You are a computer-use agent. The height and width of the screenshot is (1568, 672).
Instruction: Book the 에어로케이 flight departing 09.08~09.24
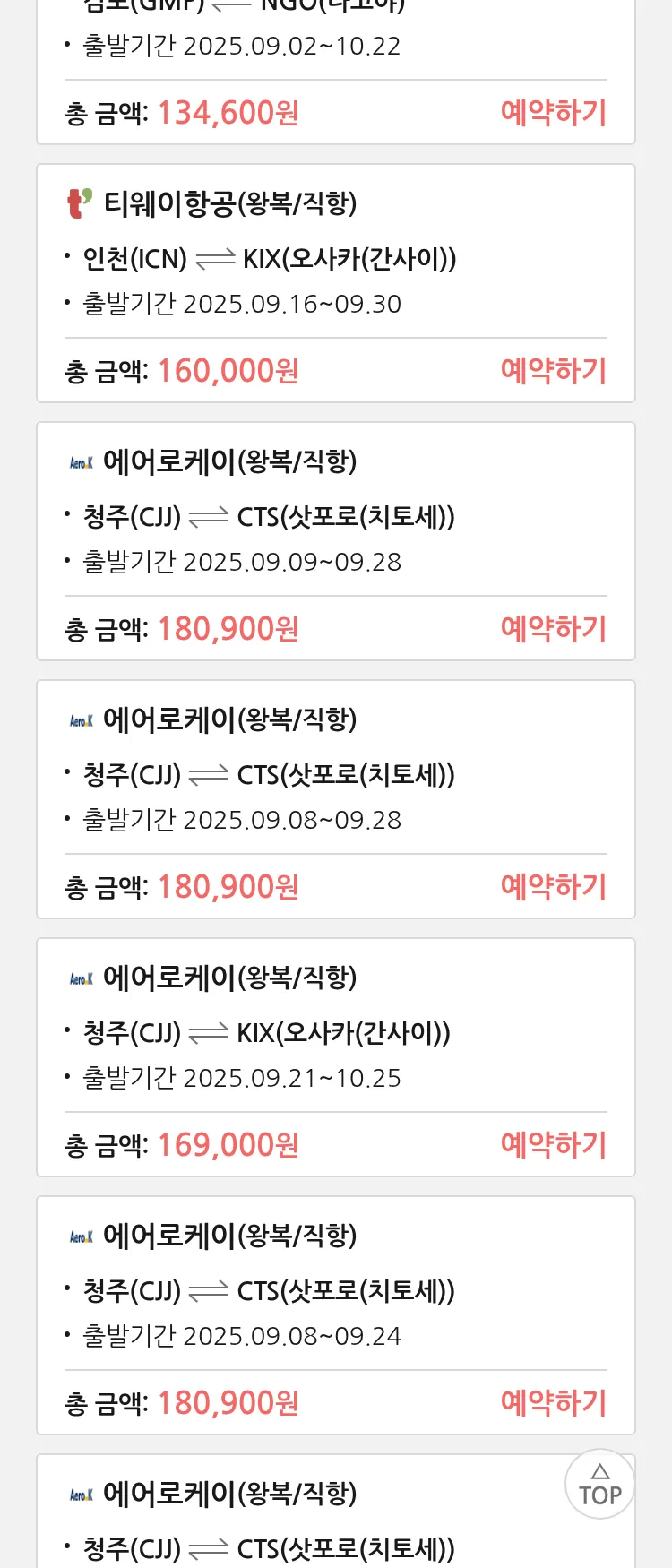pos(553,1403)
